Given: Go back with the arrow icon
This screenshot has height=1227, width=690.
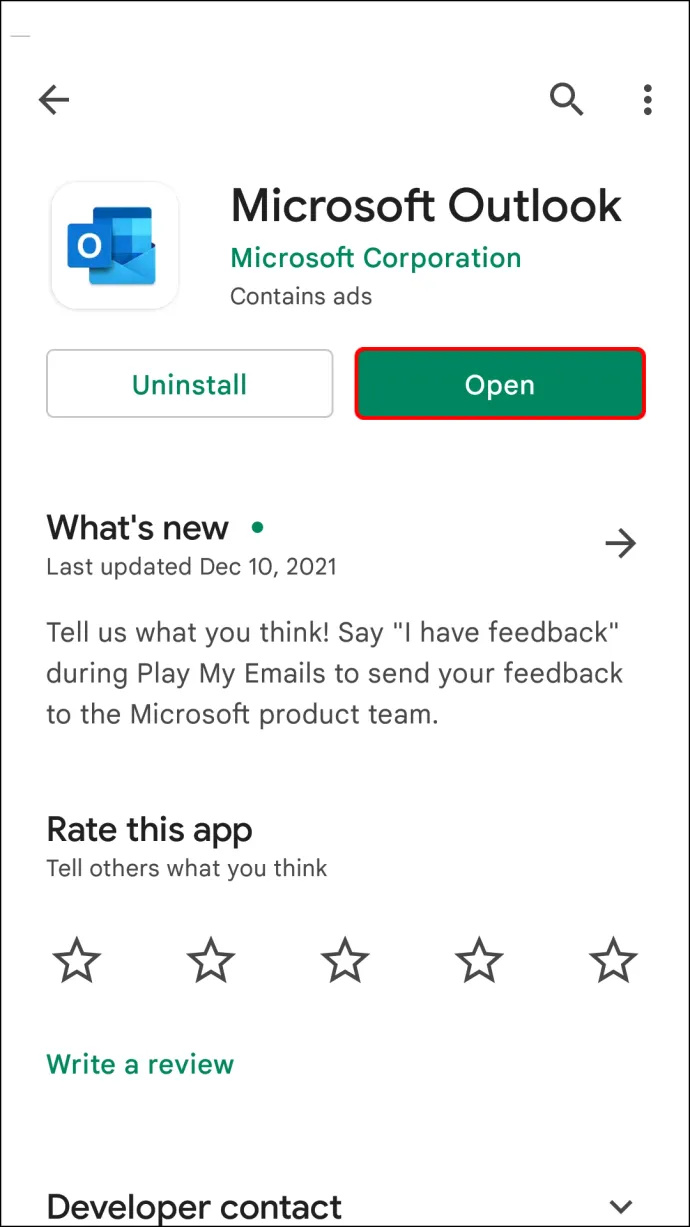Looking at the screenshot, I should 54,99.
